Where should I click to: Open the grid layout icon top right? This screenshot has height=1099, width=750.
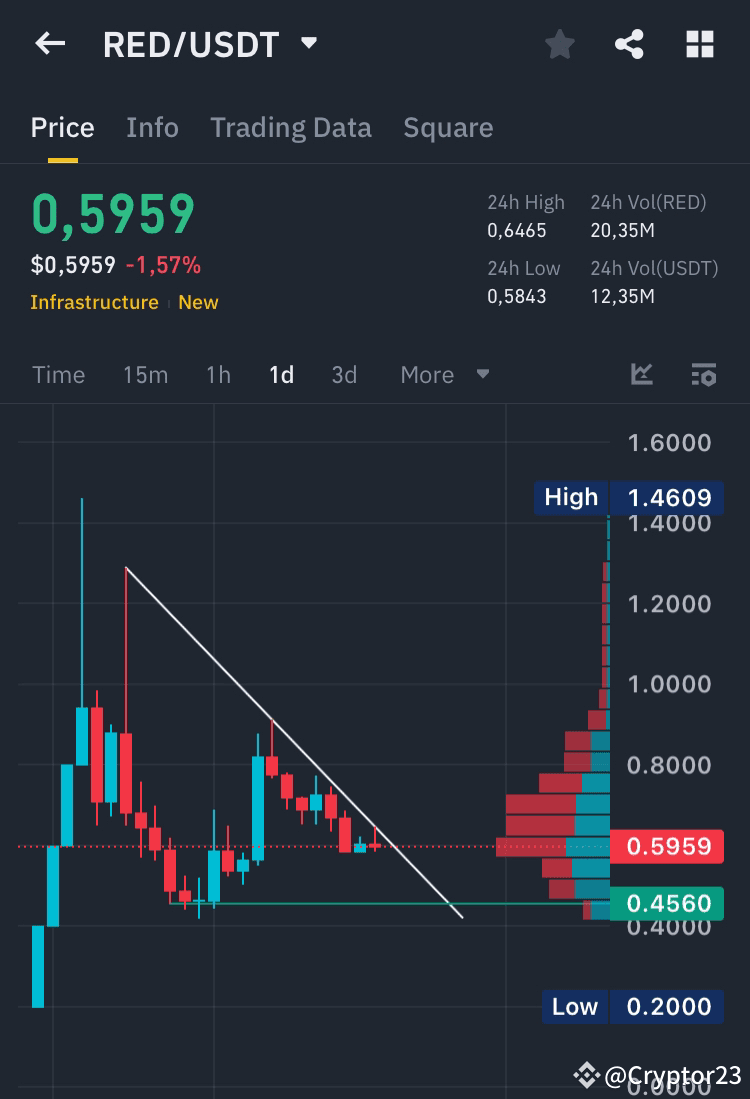coord(699,44)
